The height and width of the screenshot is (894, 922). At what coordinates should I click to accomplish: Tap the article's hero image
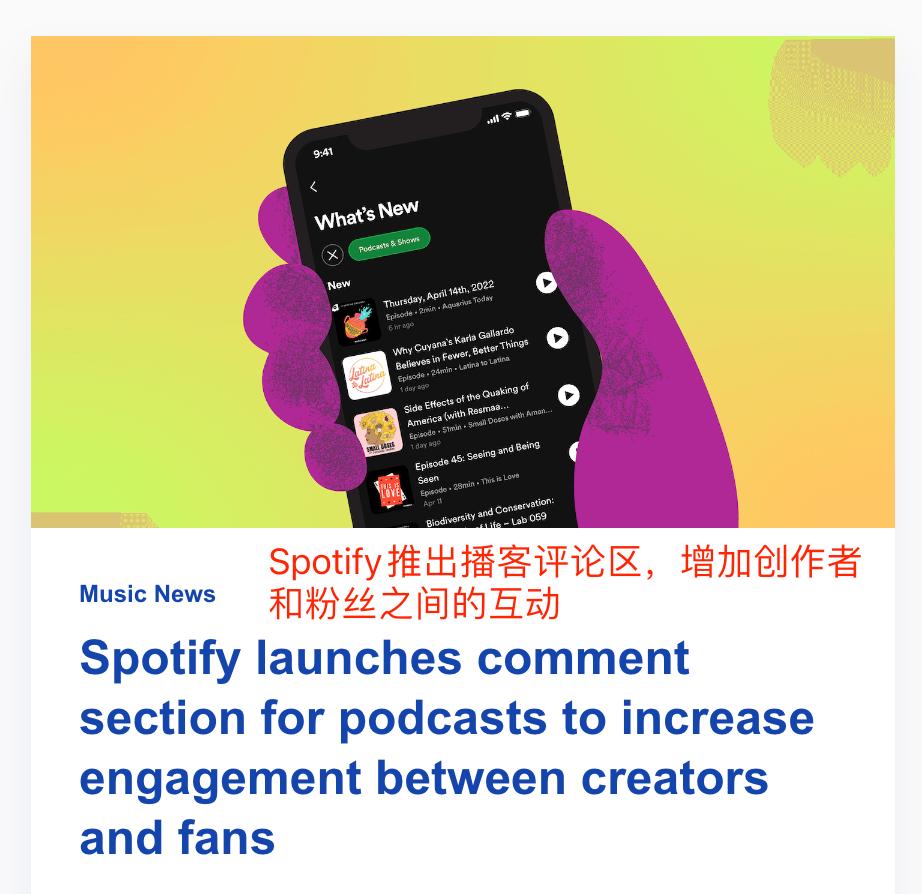tap(462, 282)
